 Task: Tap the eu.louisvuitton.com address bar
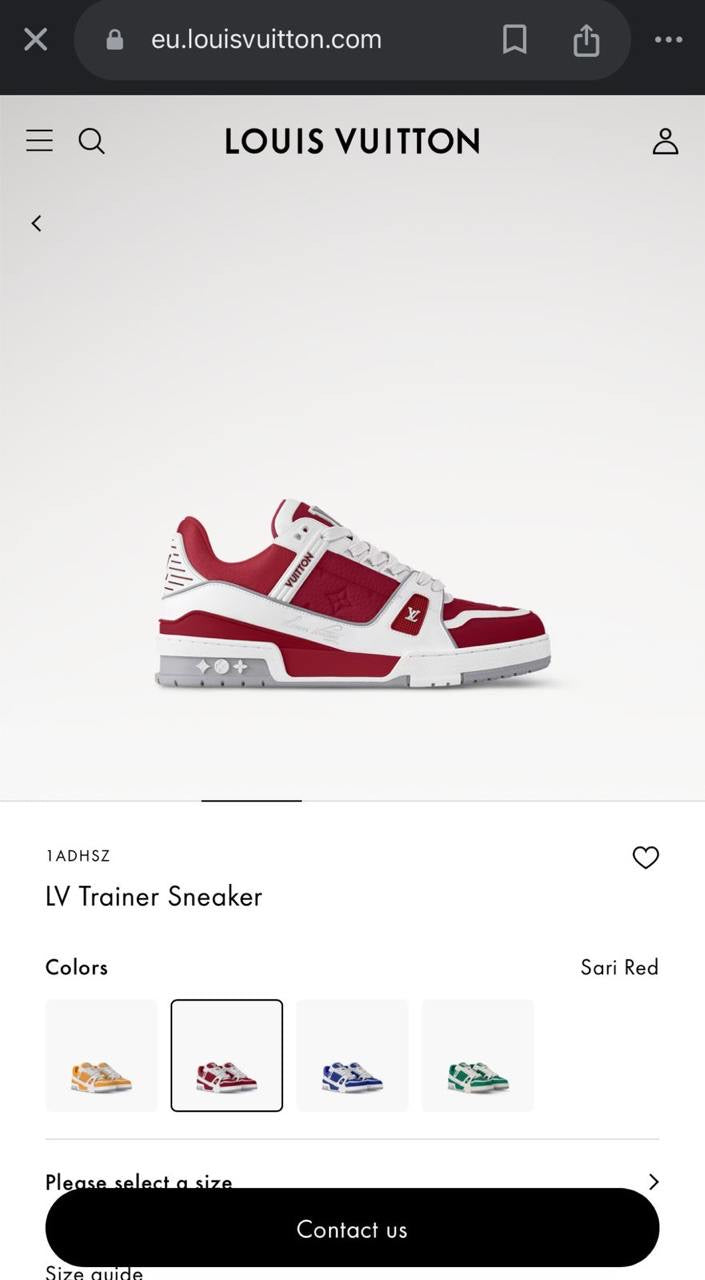coord(266,40)
